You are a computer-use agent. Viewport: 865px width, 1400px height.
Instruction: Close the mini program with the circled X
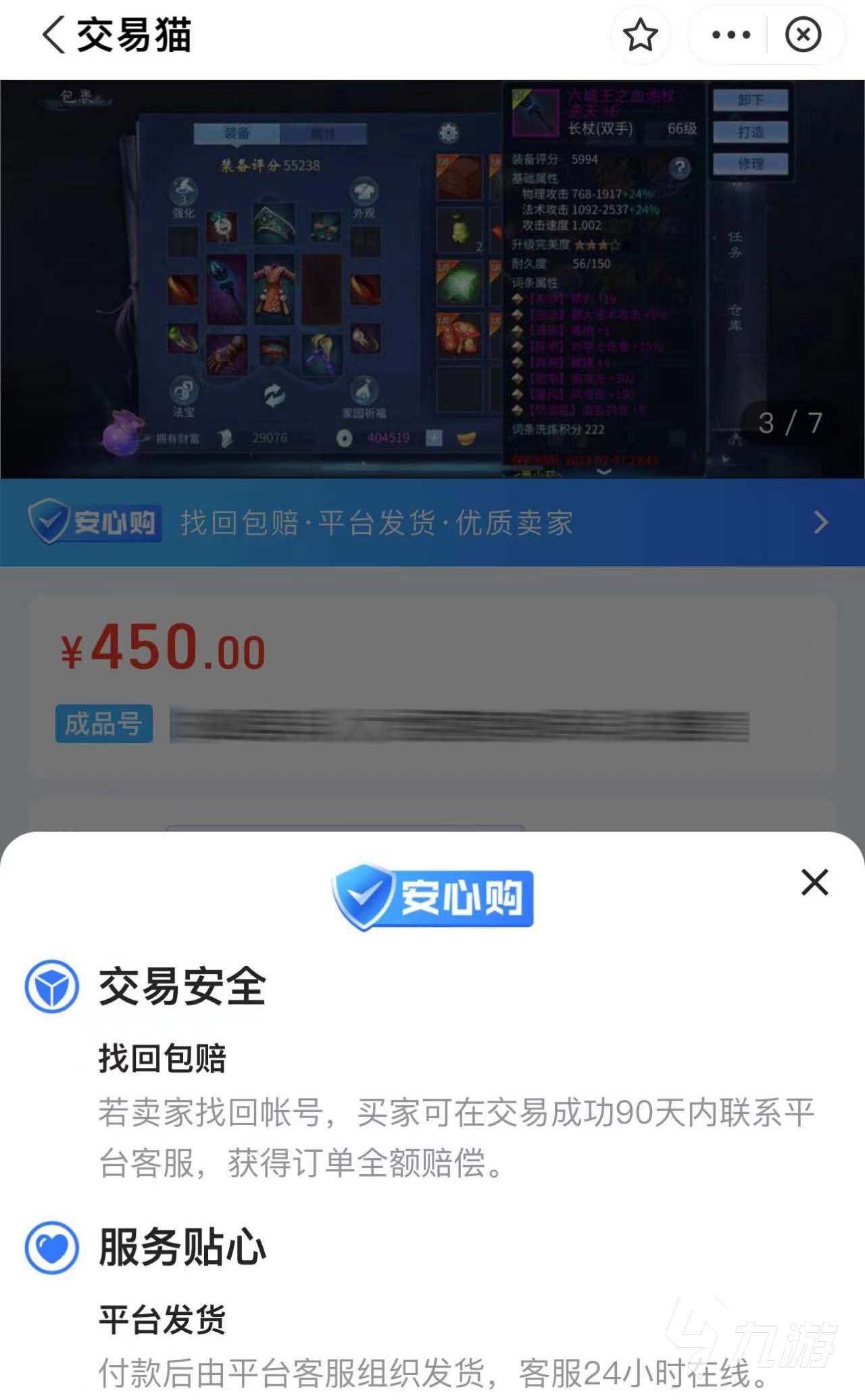click(803, 35)
